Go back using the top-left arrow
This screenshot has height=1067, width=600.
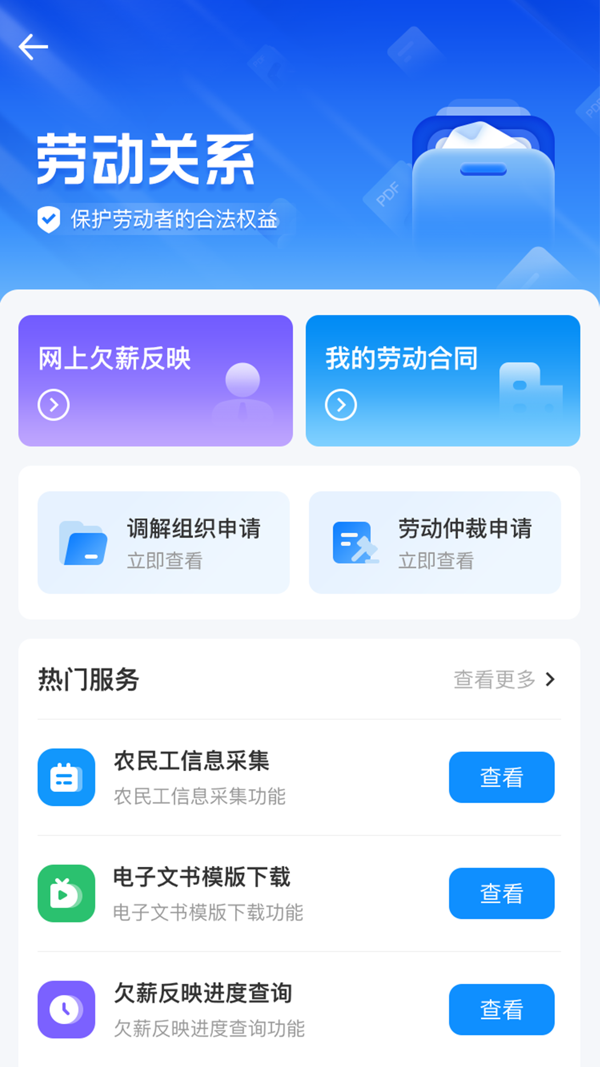pos(33,47)
